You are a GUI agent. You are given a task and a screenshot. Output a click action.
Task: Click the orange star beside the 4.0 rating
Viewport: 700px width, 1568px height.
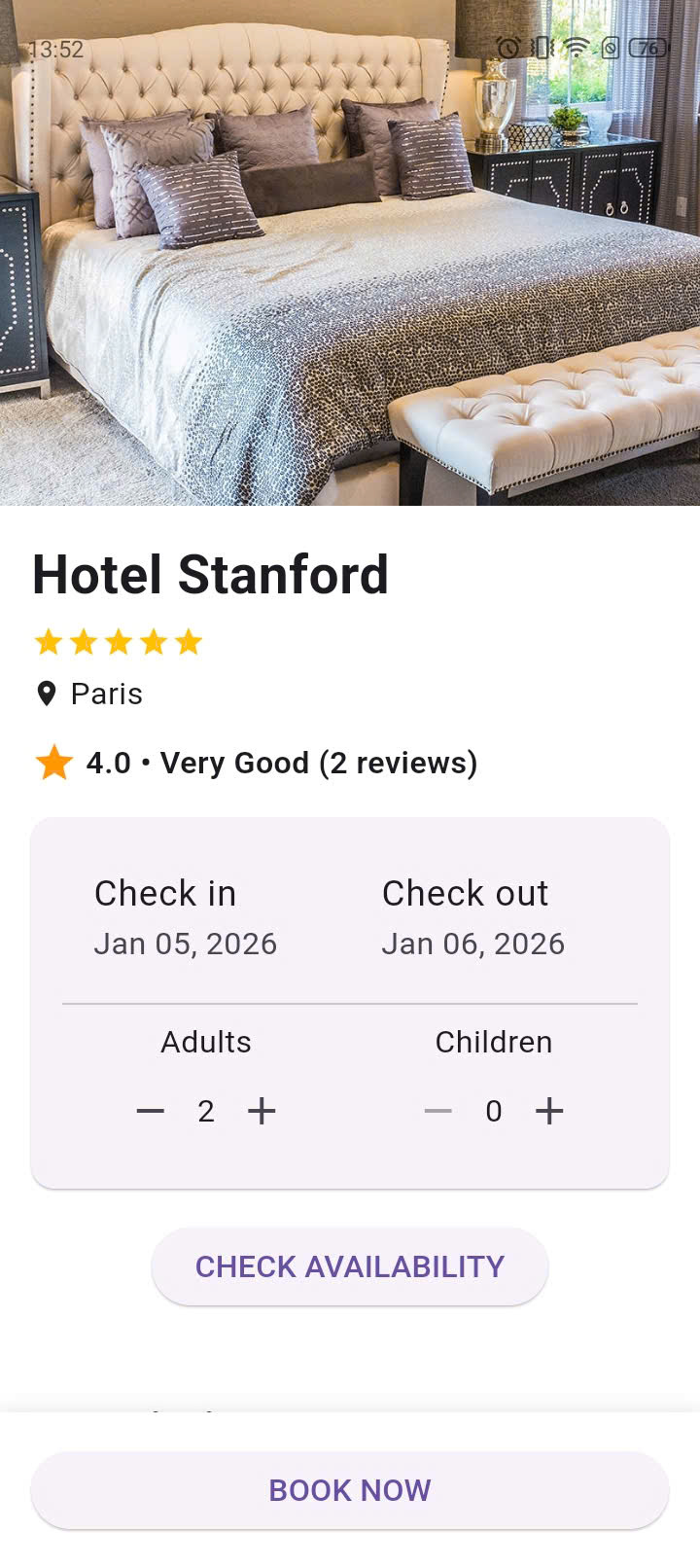(x=55, y=763)
